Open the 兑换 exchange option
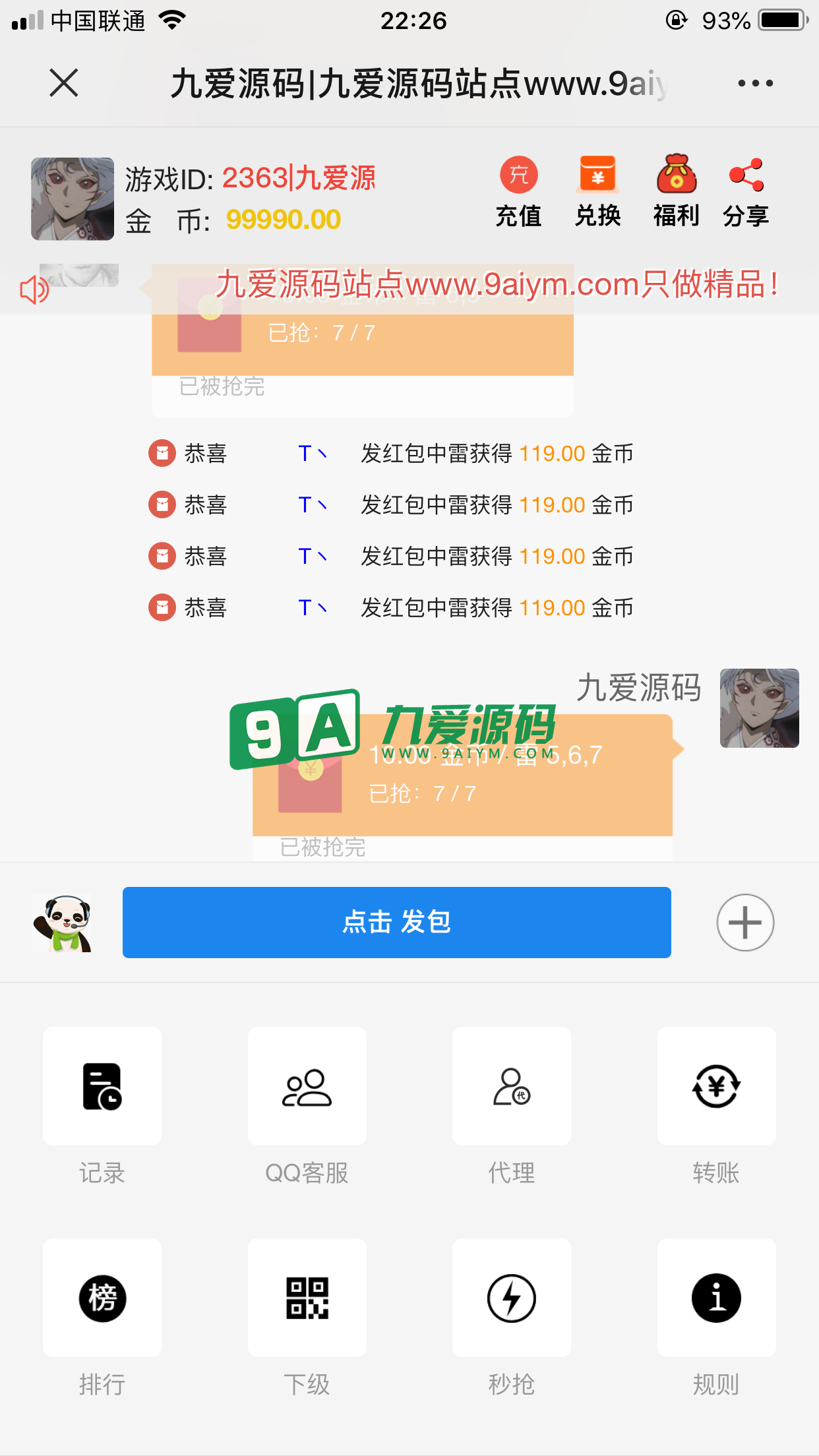Viewport: 819px width, 1456px height. point(597,192)
